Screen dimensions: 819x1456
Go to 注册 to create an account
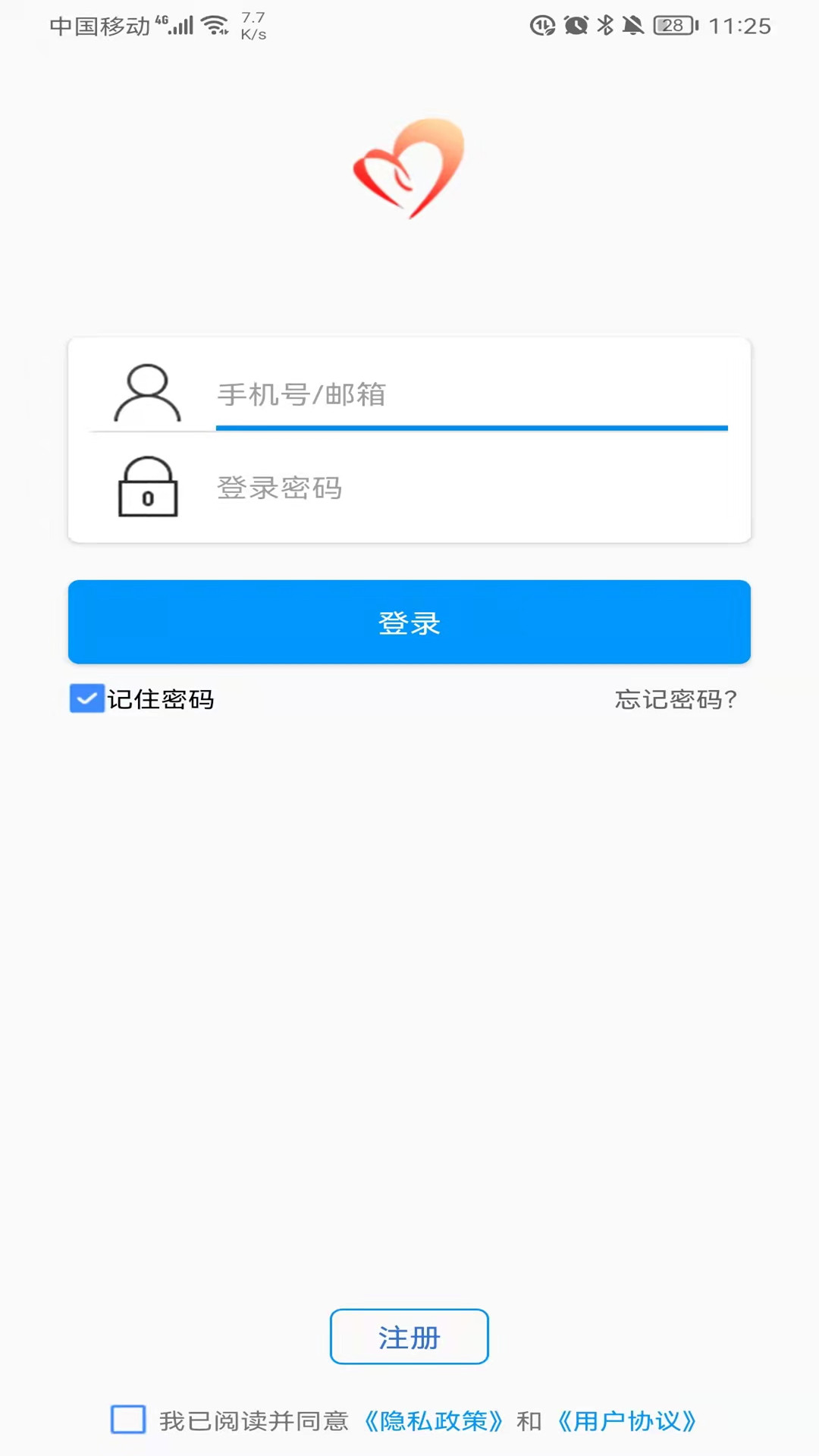(x=409, y=1337)
